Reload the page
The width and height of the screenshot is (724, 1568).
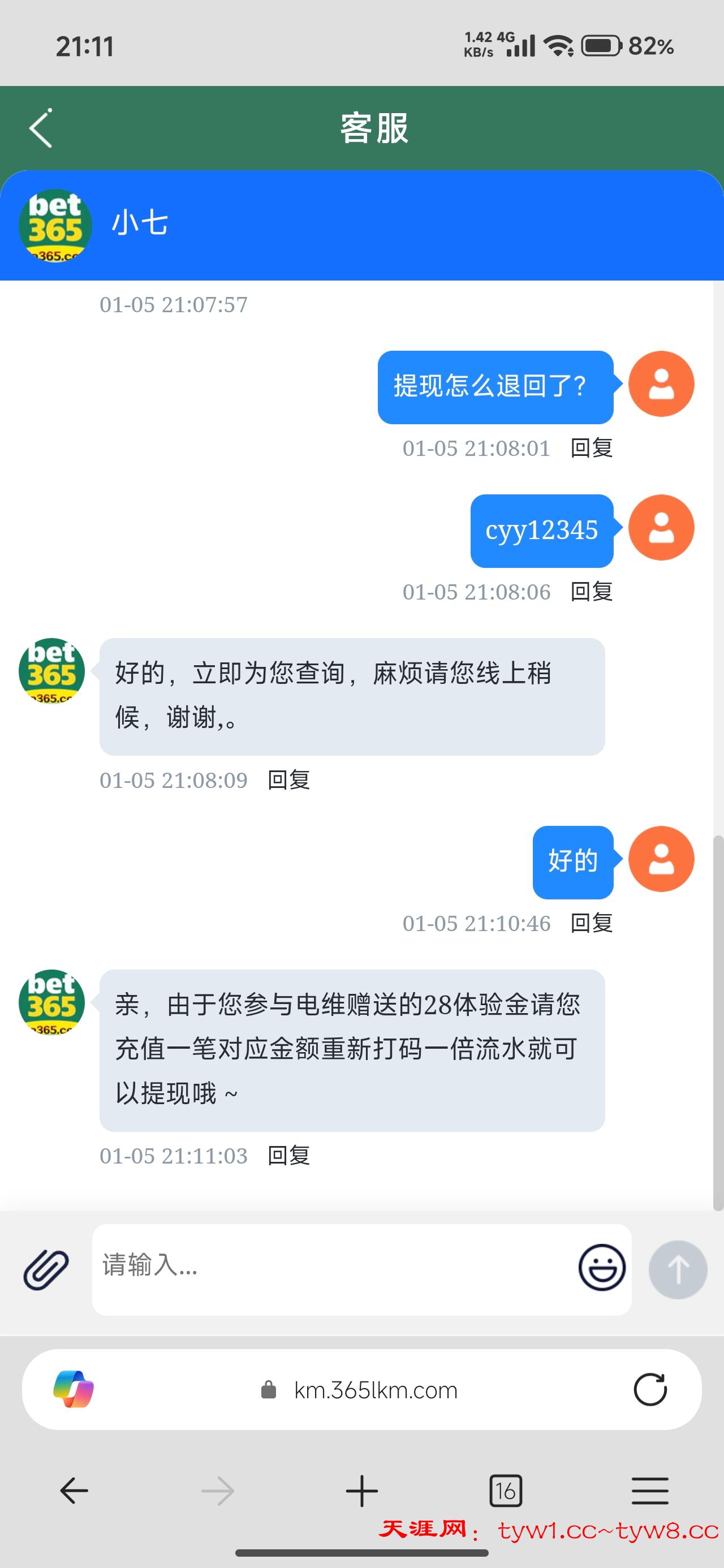tap(650, 1390)
